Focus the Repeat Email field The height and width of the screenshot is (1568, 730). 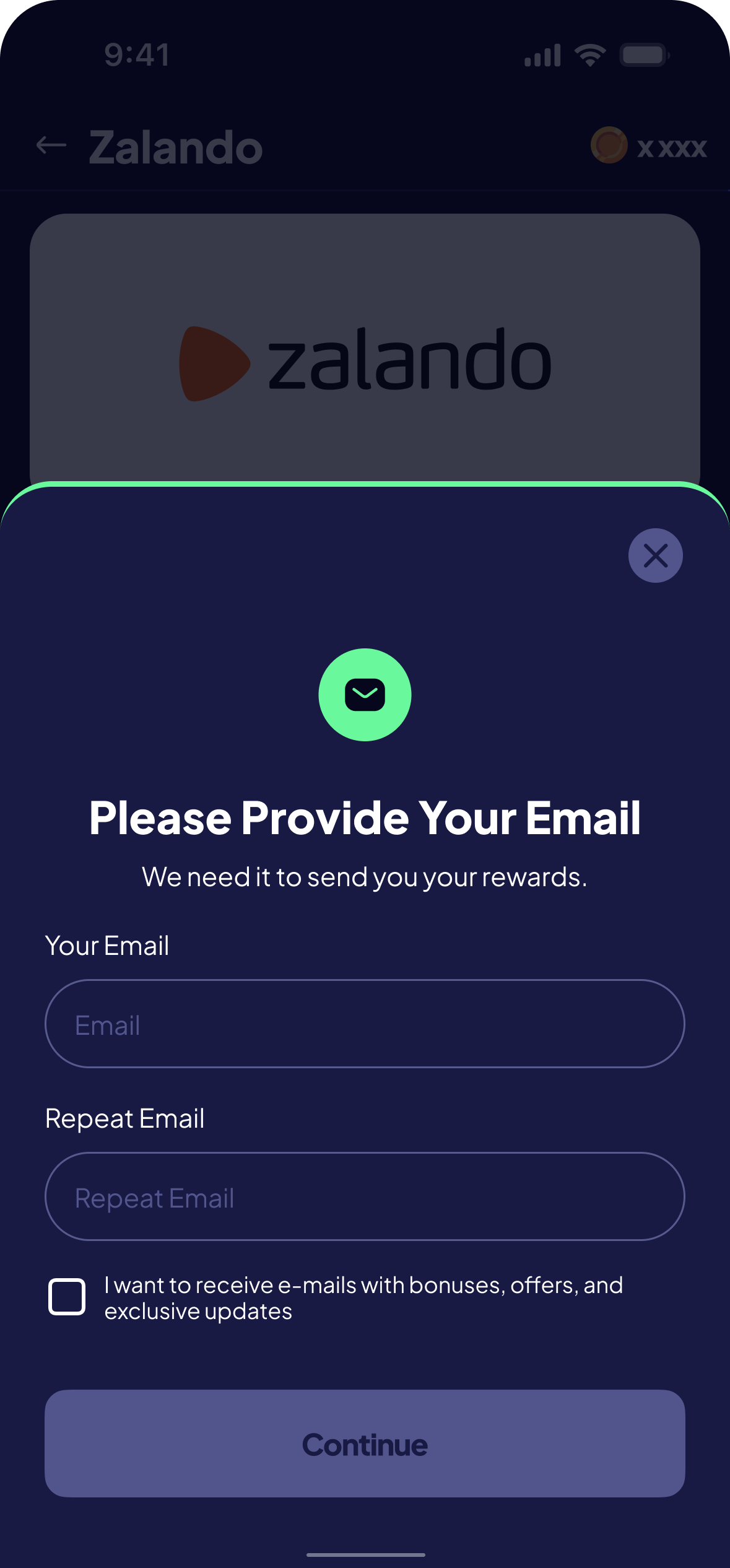(x=365, y=1196)
